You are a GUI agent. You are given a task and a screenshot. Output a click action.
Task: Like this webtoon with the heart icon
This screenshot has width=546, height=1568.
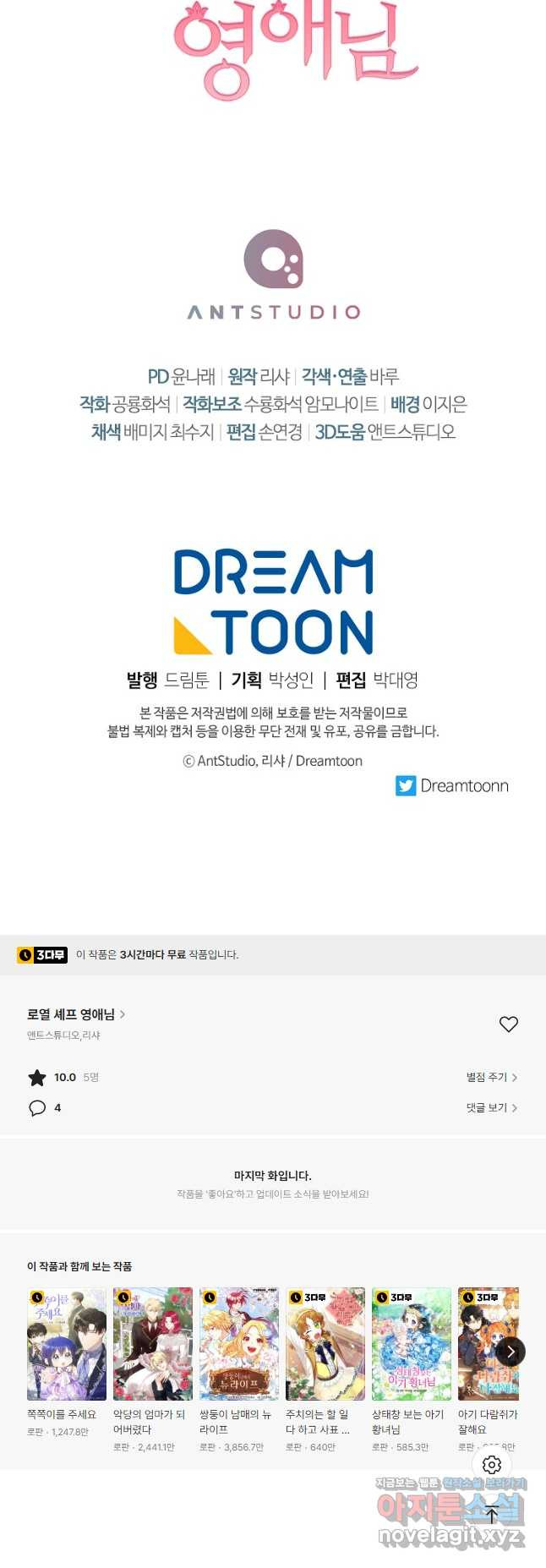point(508,1024)
